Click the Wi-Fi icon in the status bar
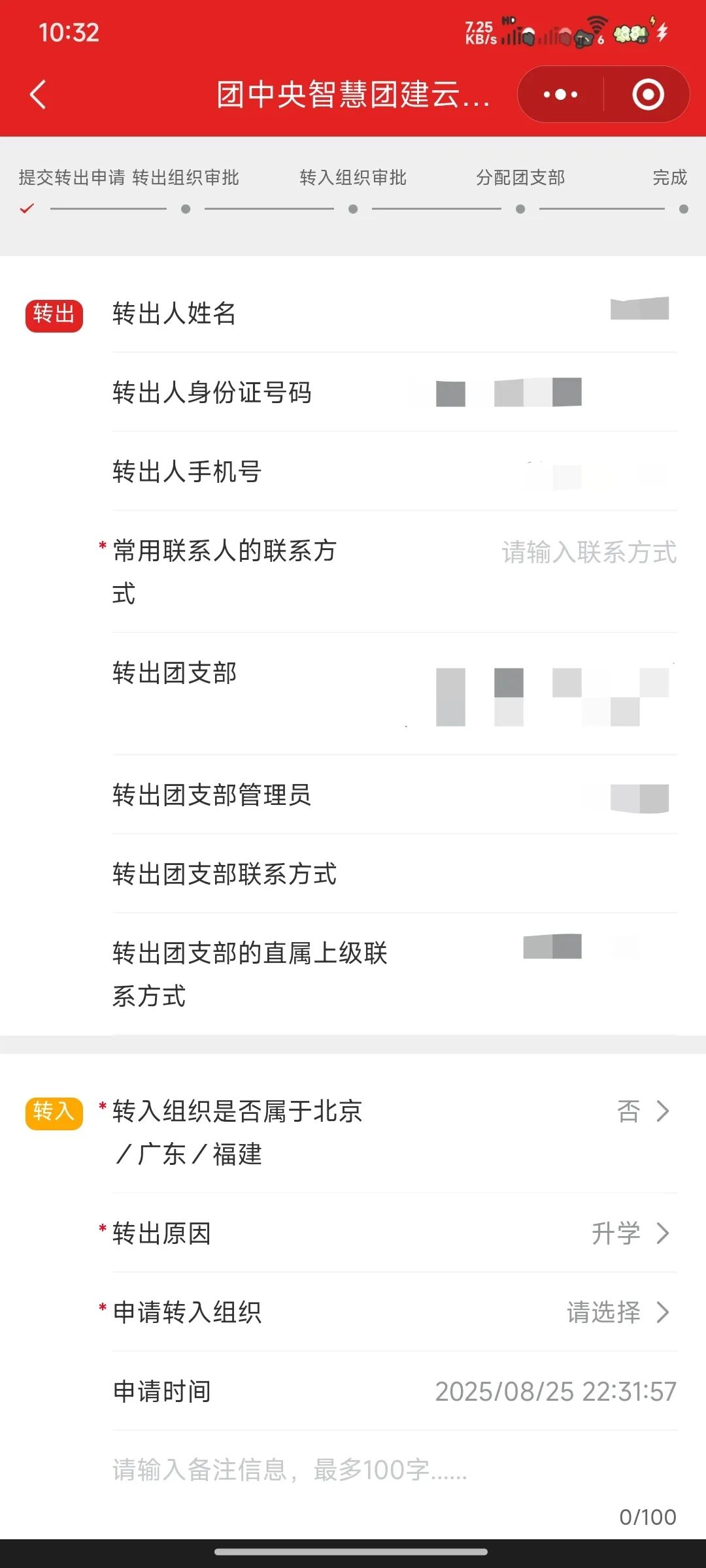706x1568 pixels. (x=596, y=26)
